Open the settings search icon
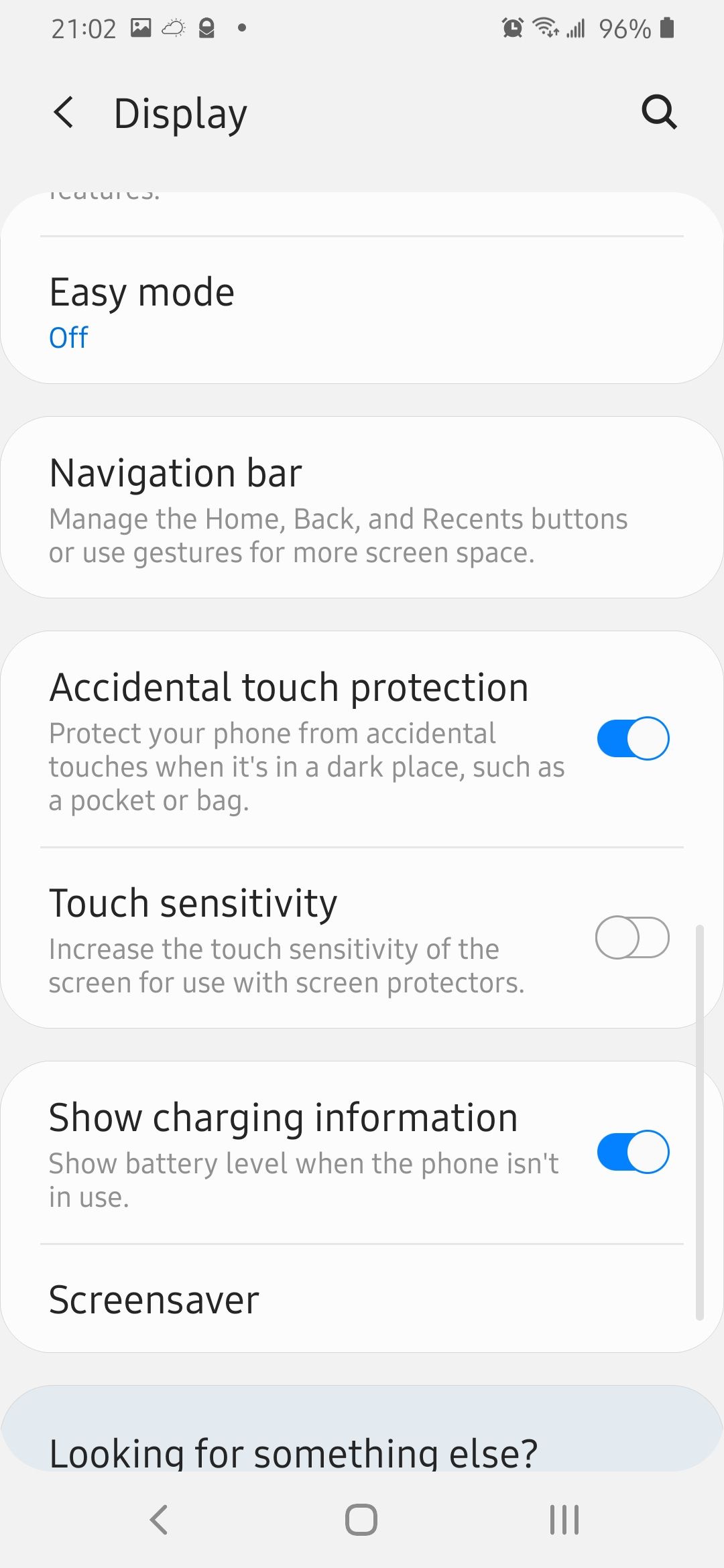 [660, 112]
